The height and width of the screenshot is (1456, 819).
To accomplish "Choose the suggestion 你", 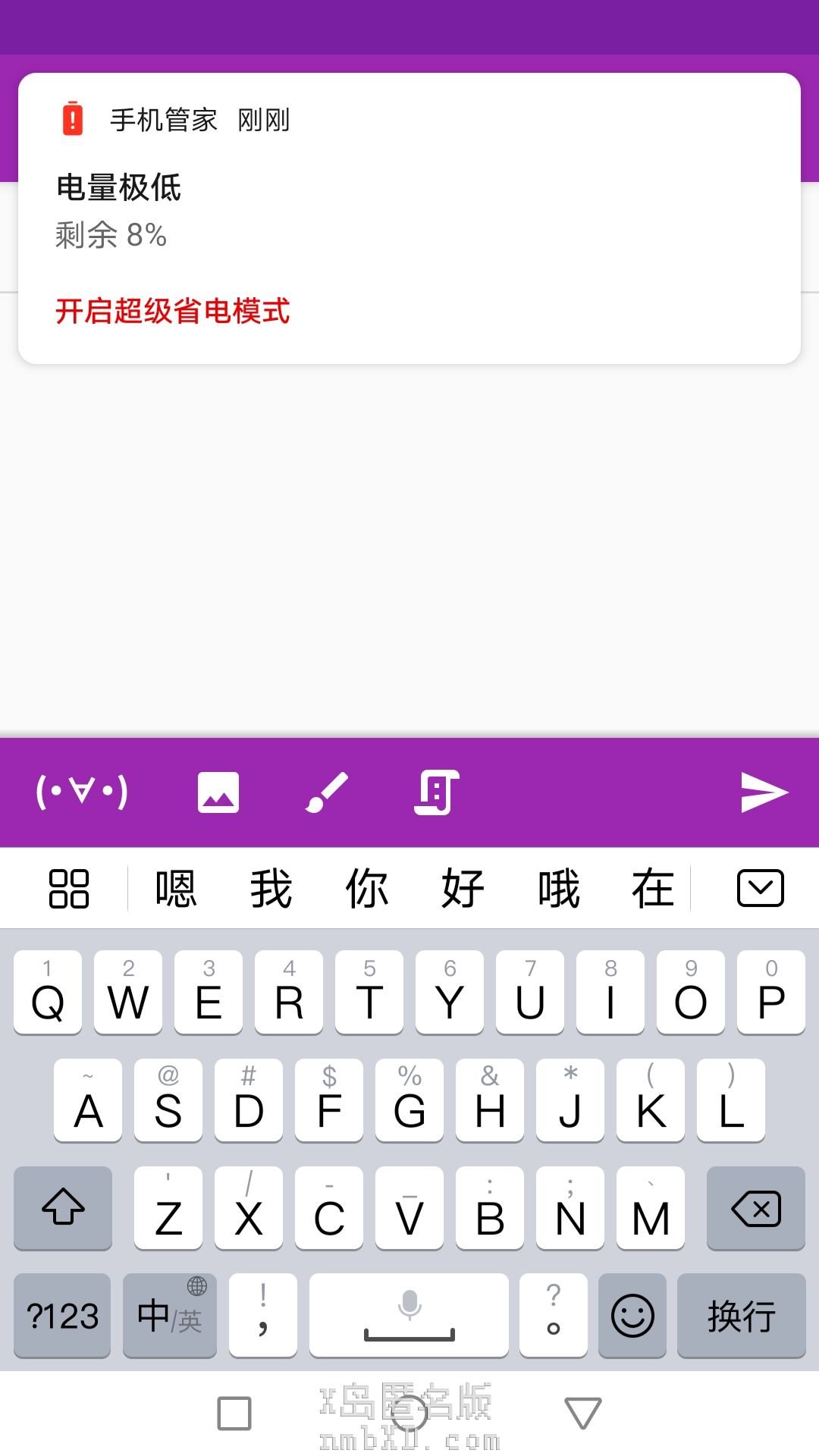I will click(367, 889).
